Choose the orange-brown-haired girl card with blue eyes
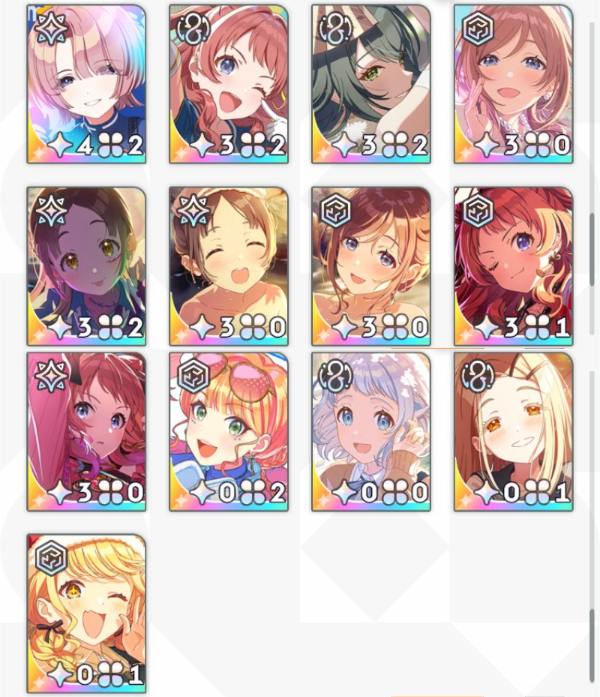 (371, 266)
